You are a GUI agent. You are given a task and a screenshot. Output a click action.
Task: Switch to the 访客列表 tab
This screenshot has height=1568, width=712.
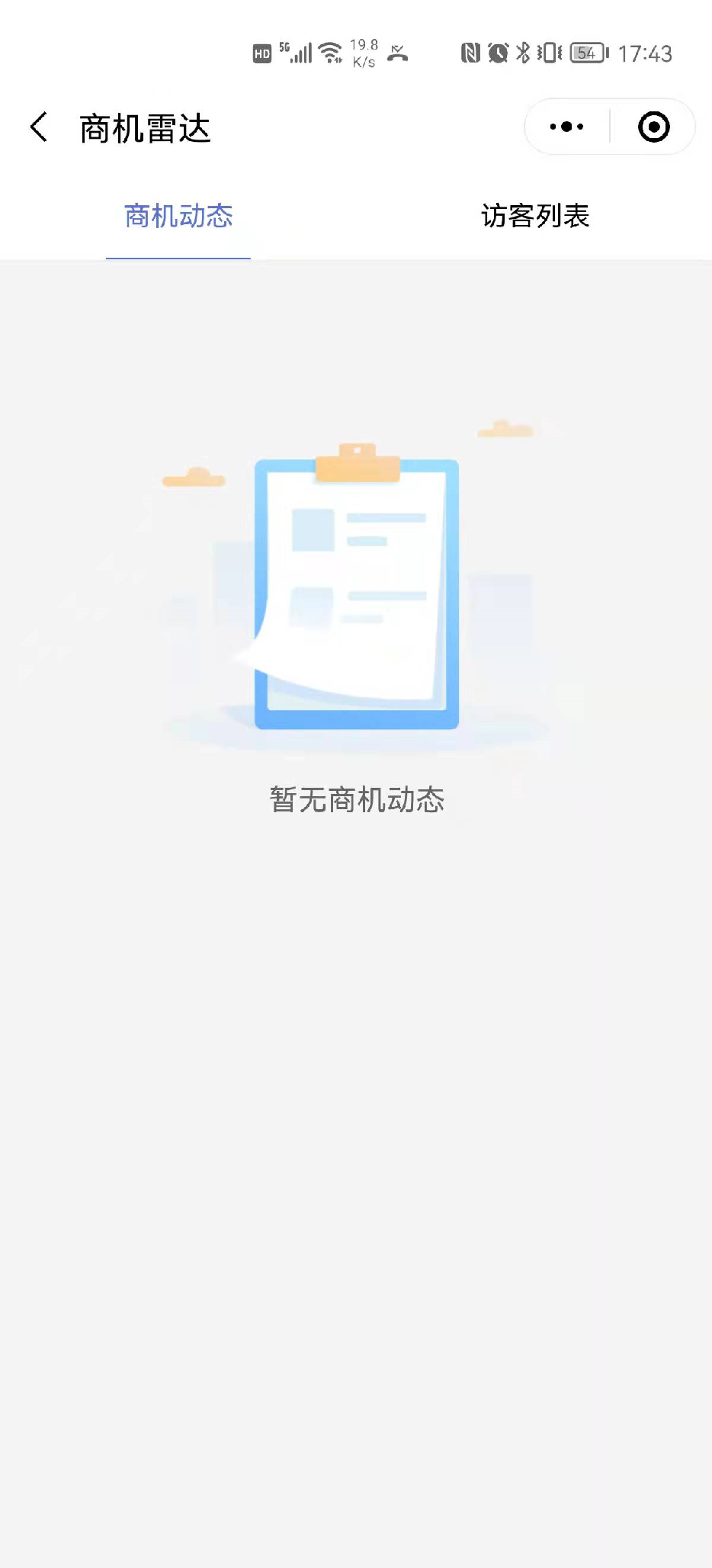535,216
